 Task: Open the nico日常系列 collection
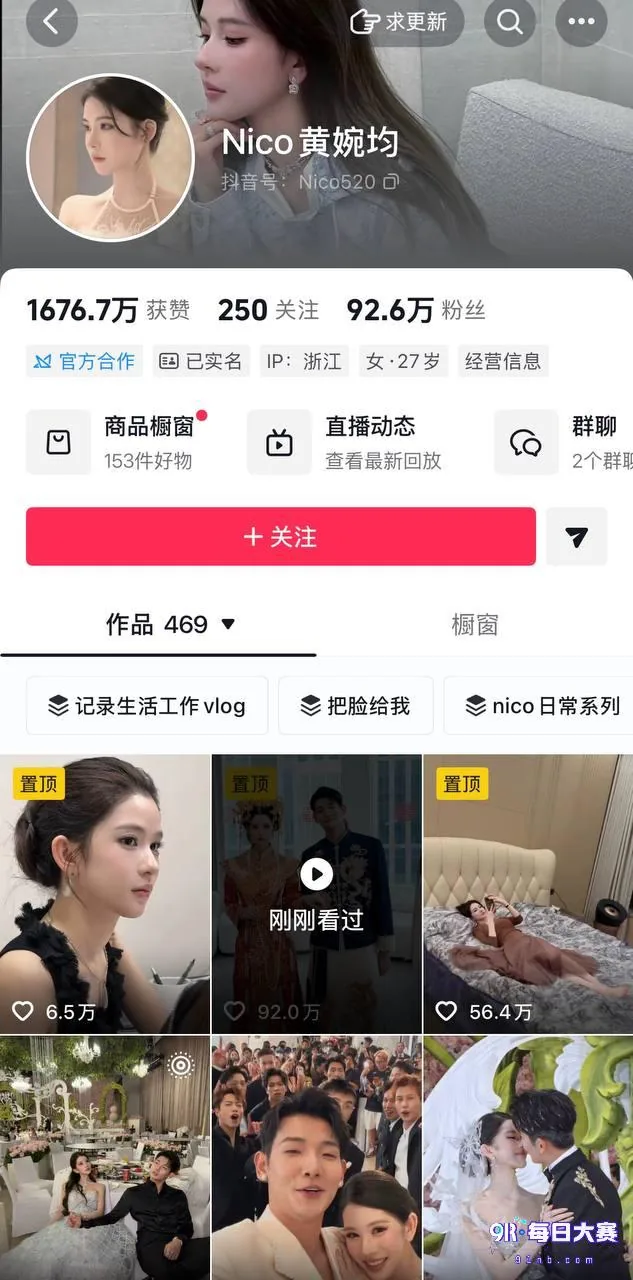pyautogui.click(x=538, y=706)
